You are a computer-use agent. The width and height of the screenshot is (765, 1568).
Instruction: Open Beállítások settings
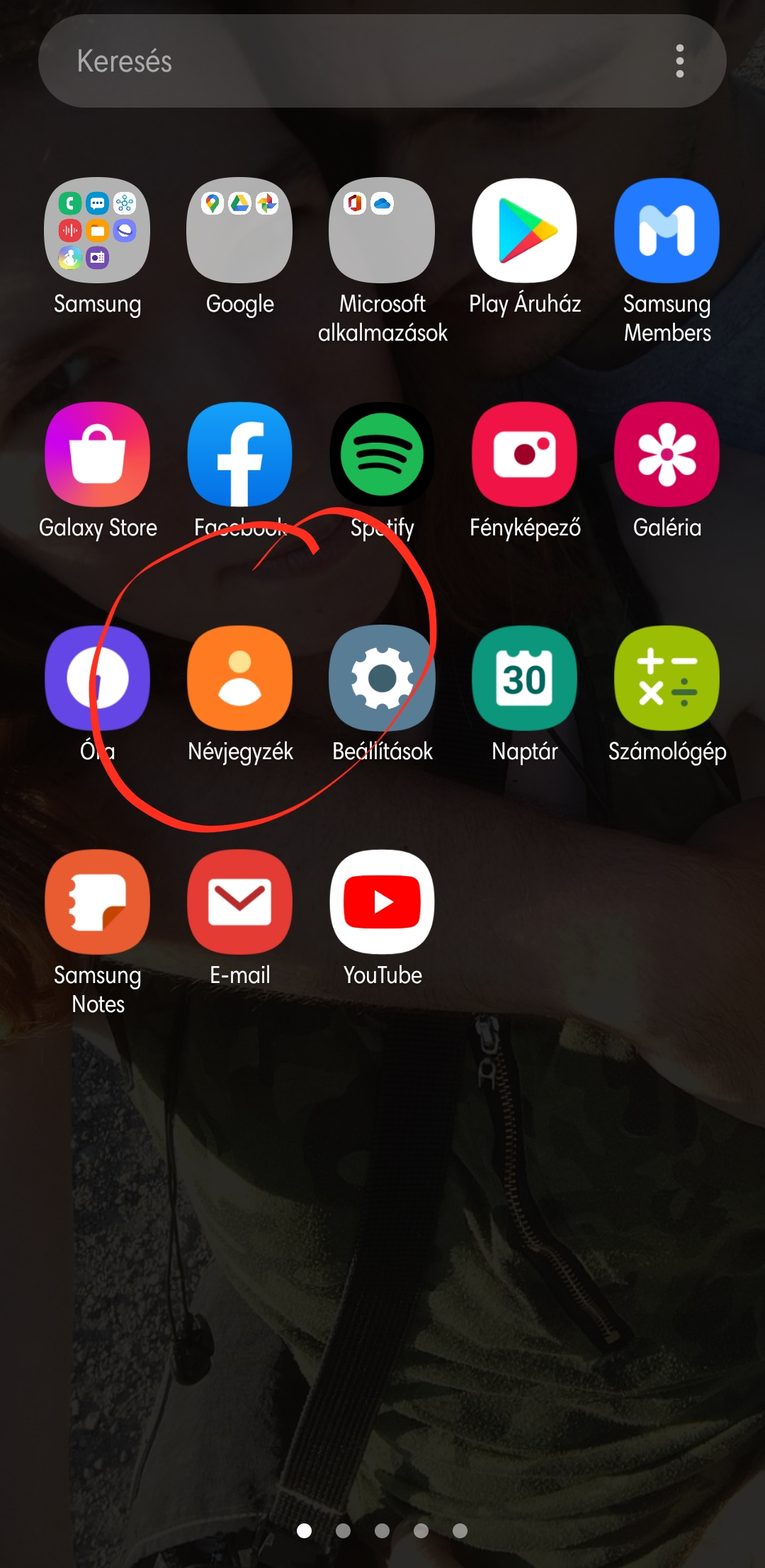(x=382, y=678)
